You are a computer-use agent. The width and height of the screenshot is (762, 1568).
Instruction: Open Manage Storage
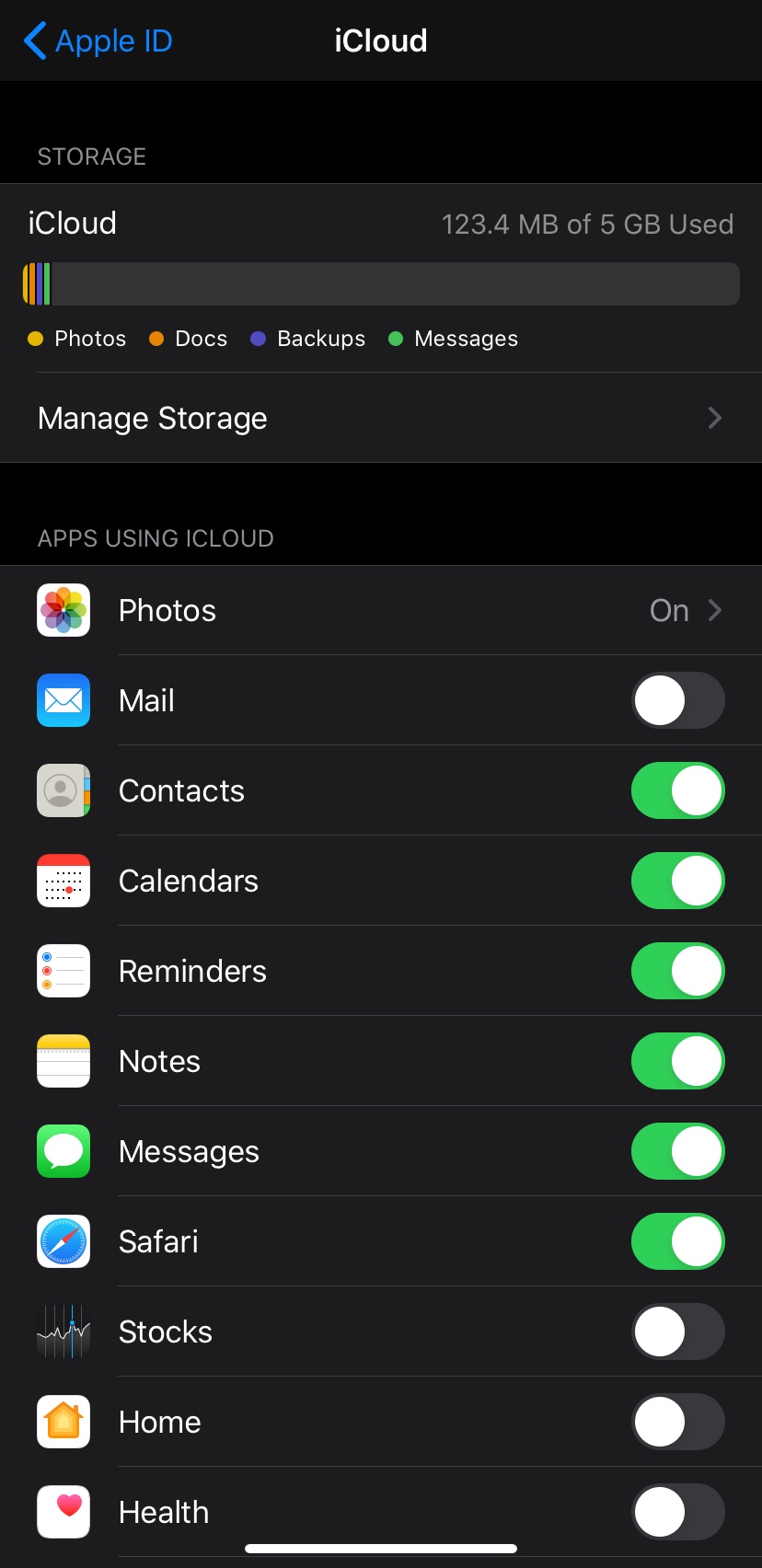380,419
